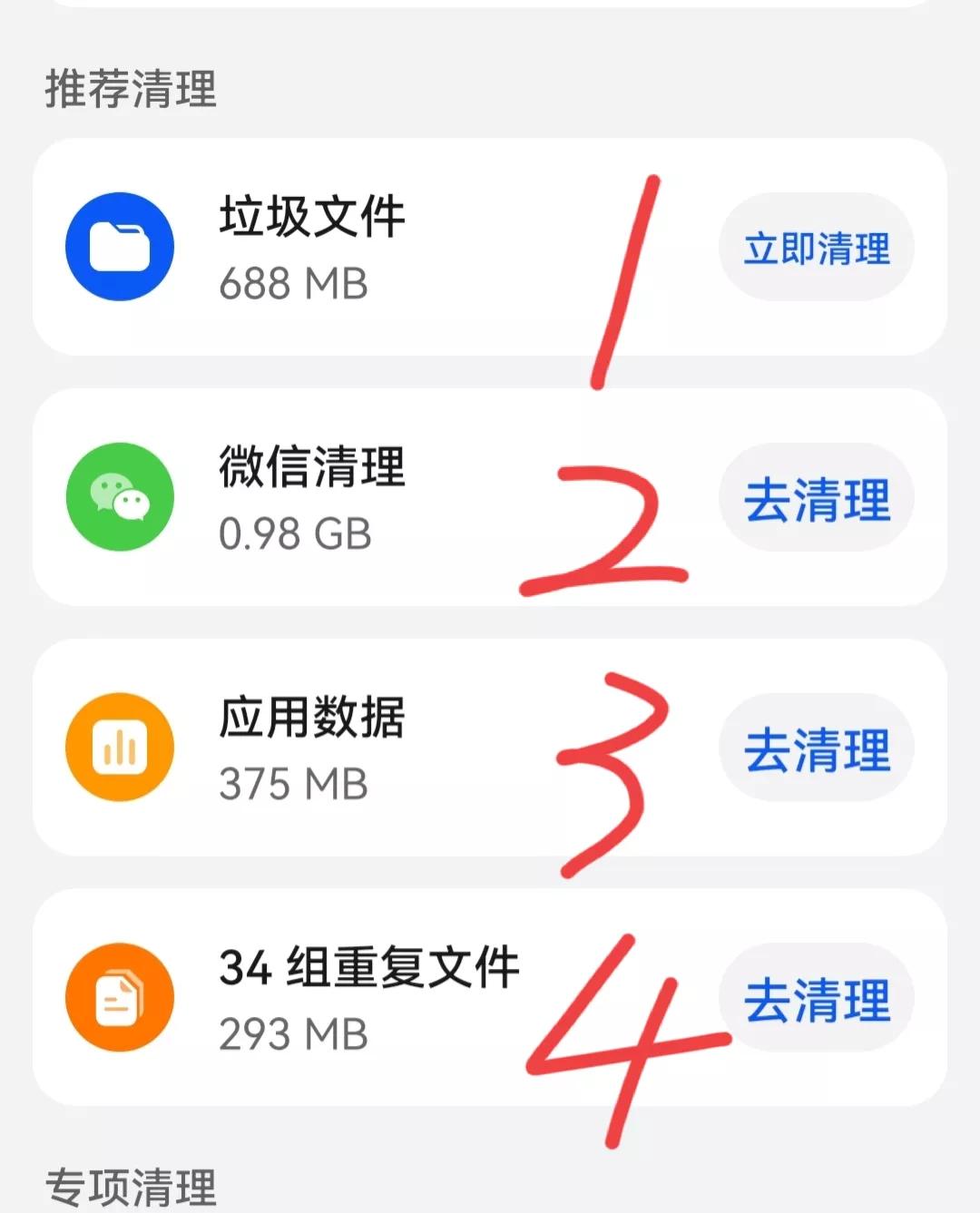Tap 立即清理 for 垃圾文件
Screen dimensions: 980x1213
(x=816, y=248)
